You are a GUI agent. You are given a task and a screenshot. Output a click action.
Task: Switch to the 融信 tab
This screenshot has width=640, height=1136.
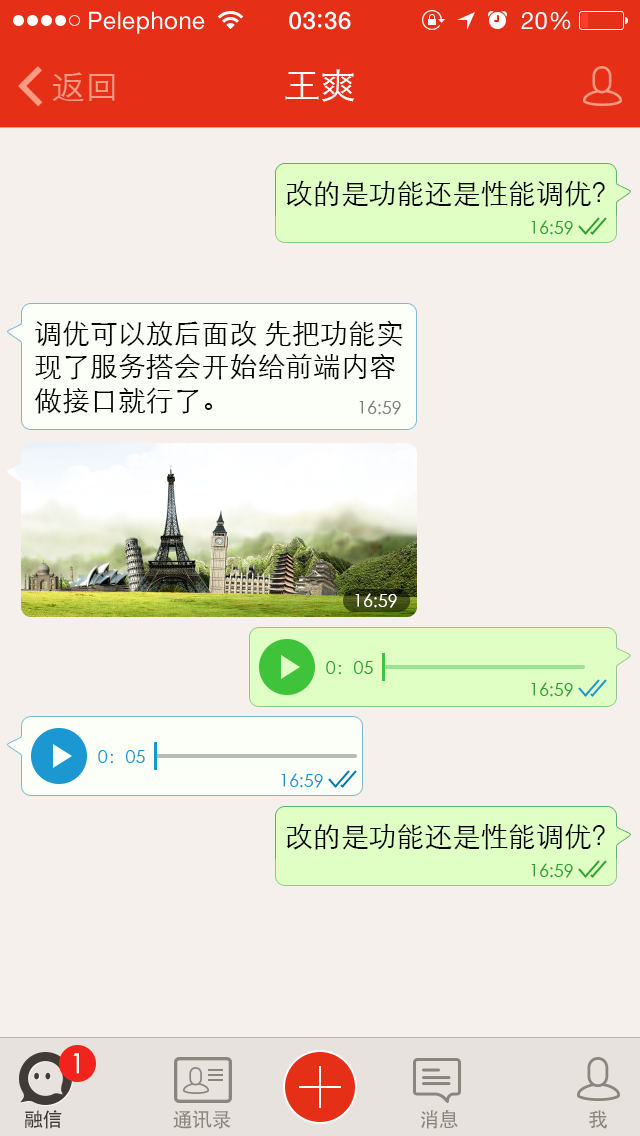tap(45, 1090)
